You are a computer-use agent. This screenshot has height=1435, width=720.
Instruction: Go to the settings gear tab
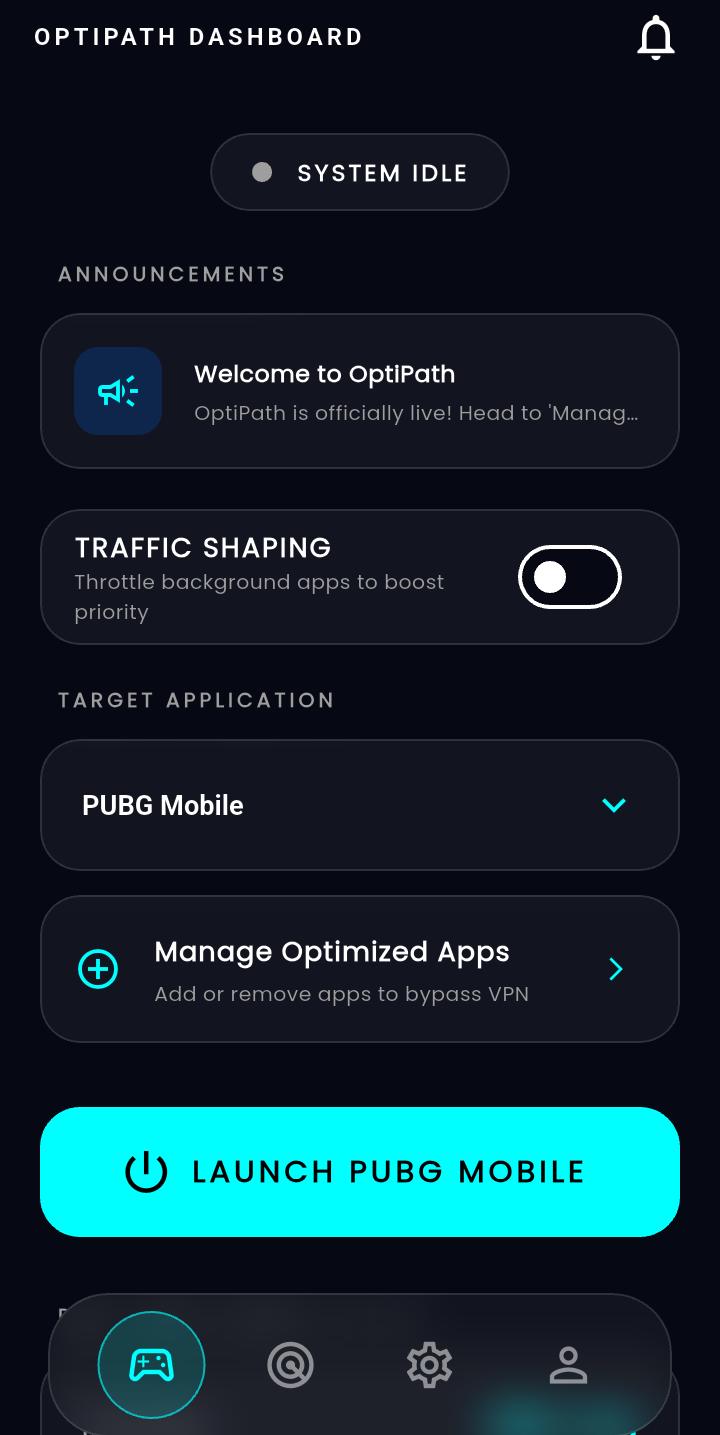pos(429,1364)
